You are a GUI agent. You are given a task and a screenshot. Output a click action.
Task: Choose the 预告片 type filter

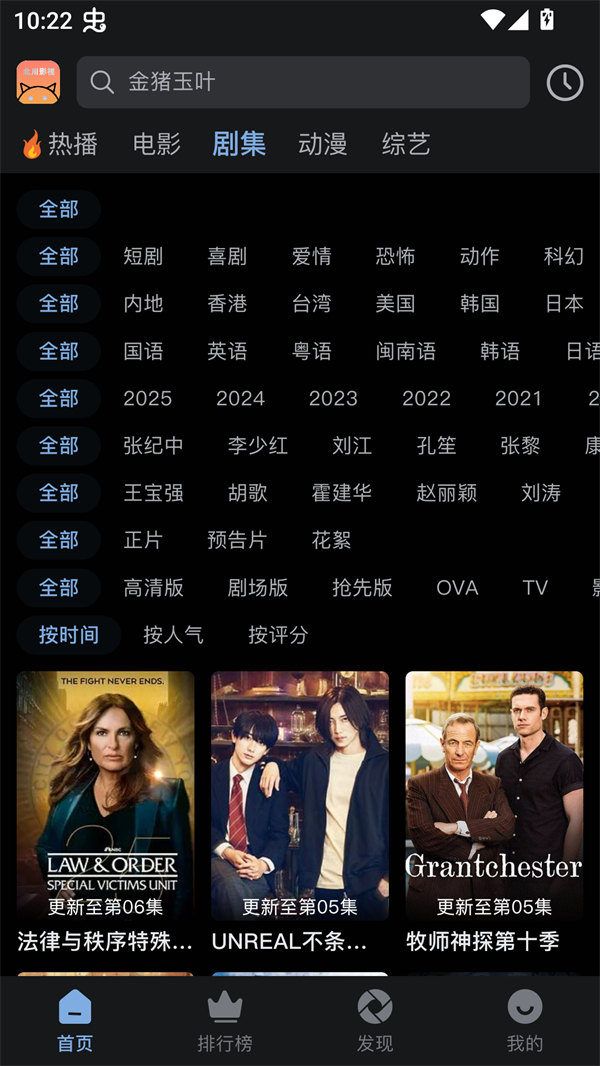tap(237, 540)
